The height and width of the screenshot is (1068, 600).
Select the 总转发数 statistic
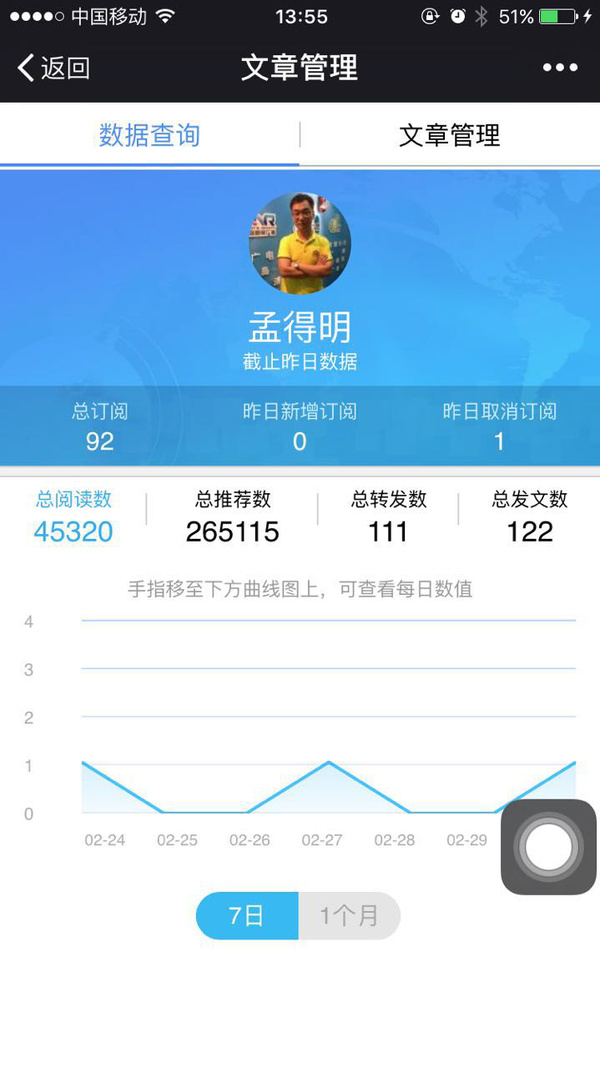(388, 516)
